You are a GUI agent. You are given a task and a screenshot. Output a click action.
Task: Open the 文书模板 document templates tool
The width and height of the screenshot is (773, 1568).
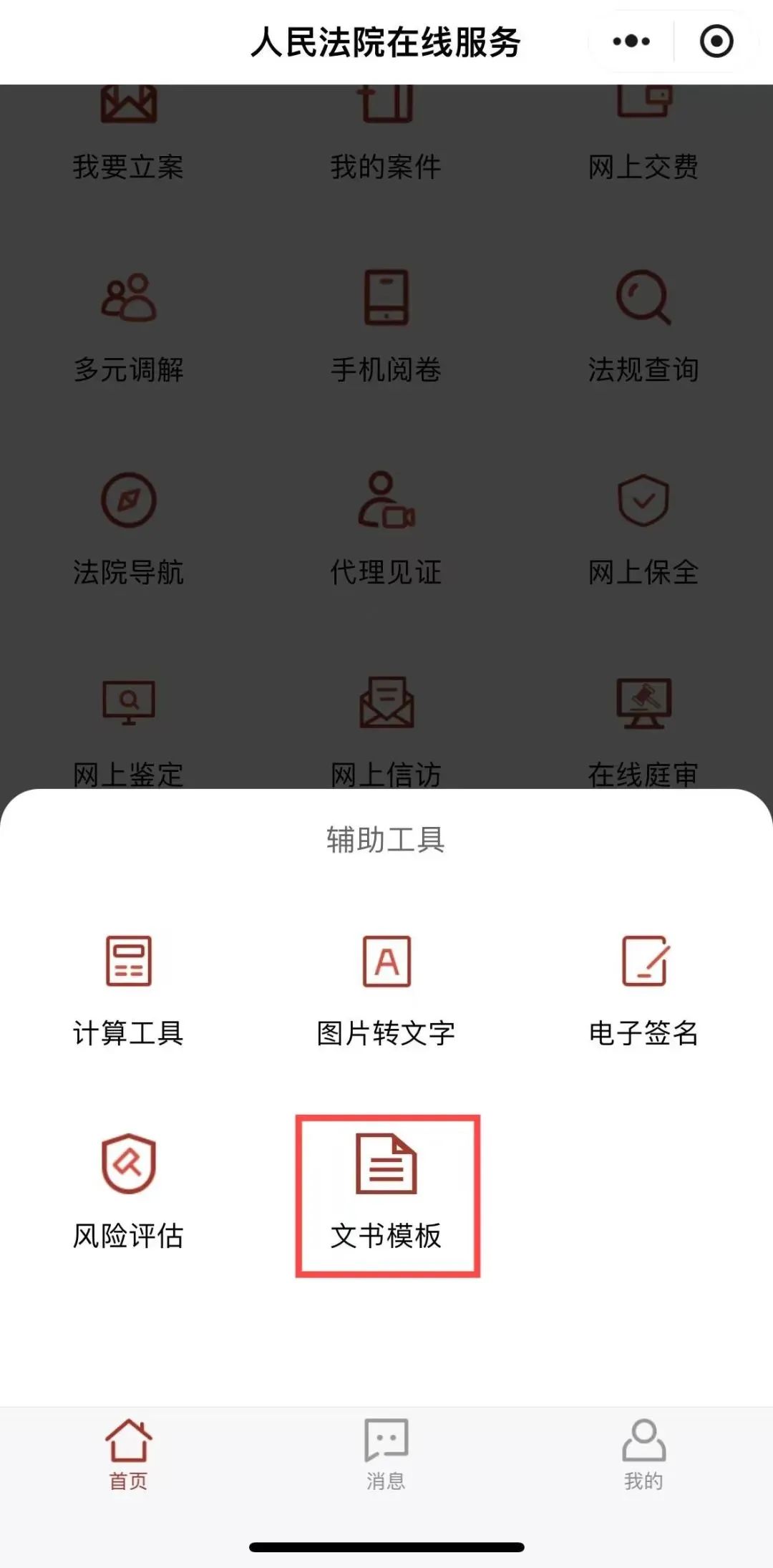click(x=386, y=1194)
